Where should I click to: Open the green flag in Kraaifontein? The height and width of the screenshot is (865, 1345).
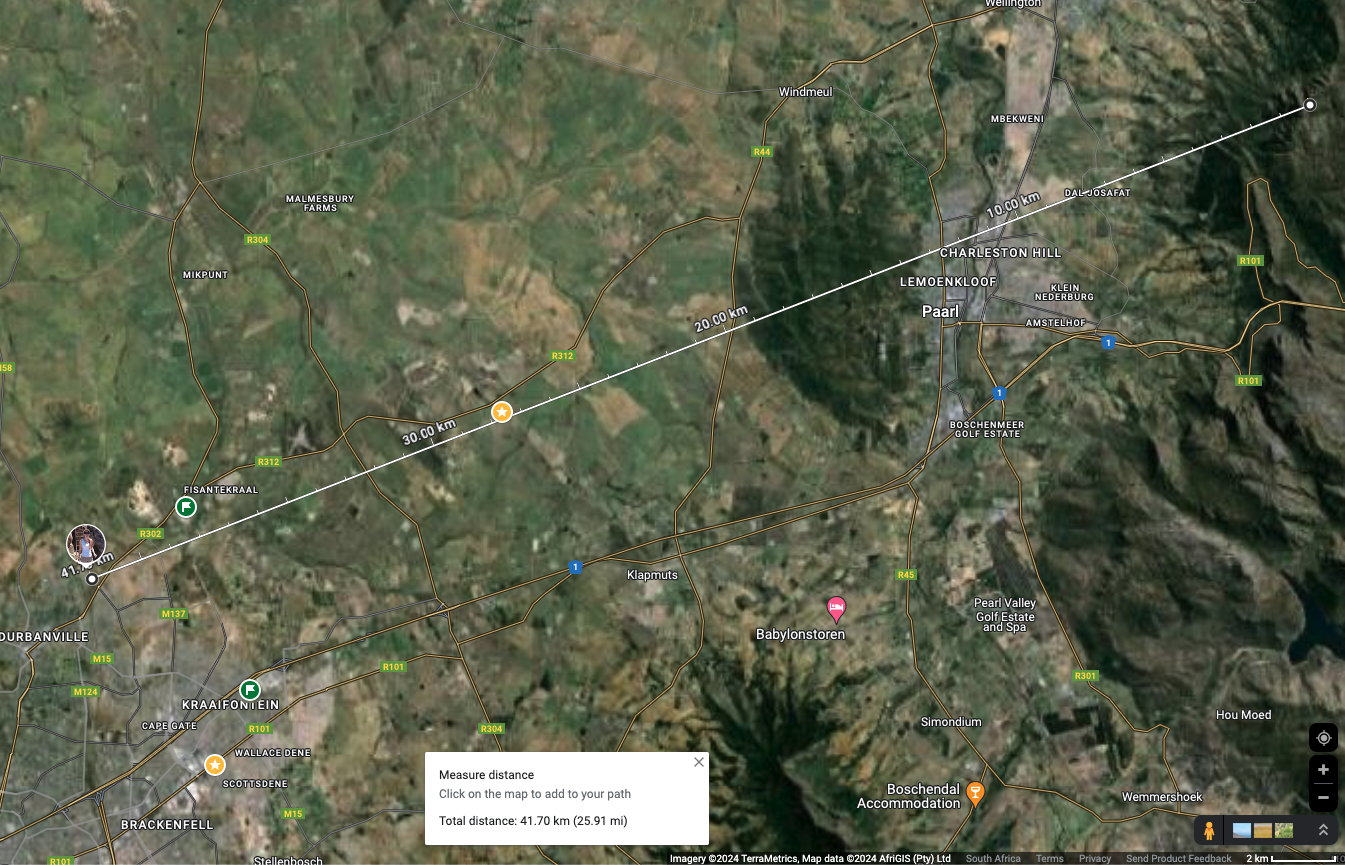(250, 690)
